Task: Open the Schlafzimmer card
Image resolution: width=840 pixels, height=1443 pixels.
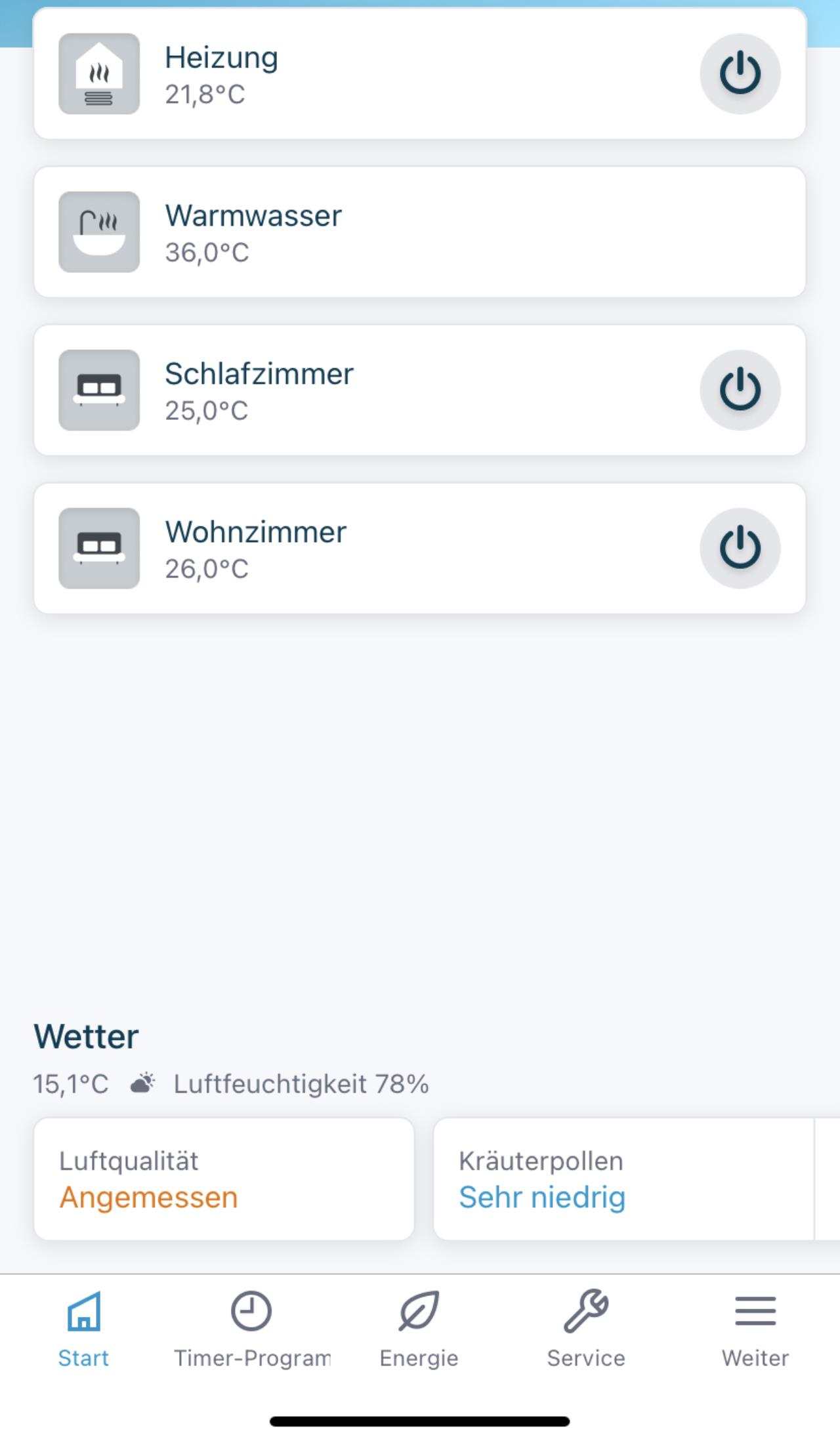Action: point(419,390)
